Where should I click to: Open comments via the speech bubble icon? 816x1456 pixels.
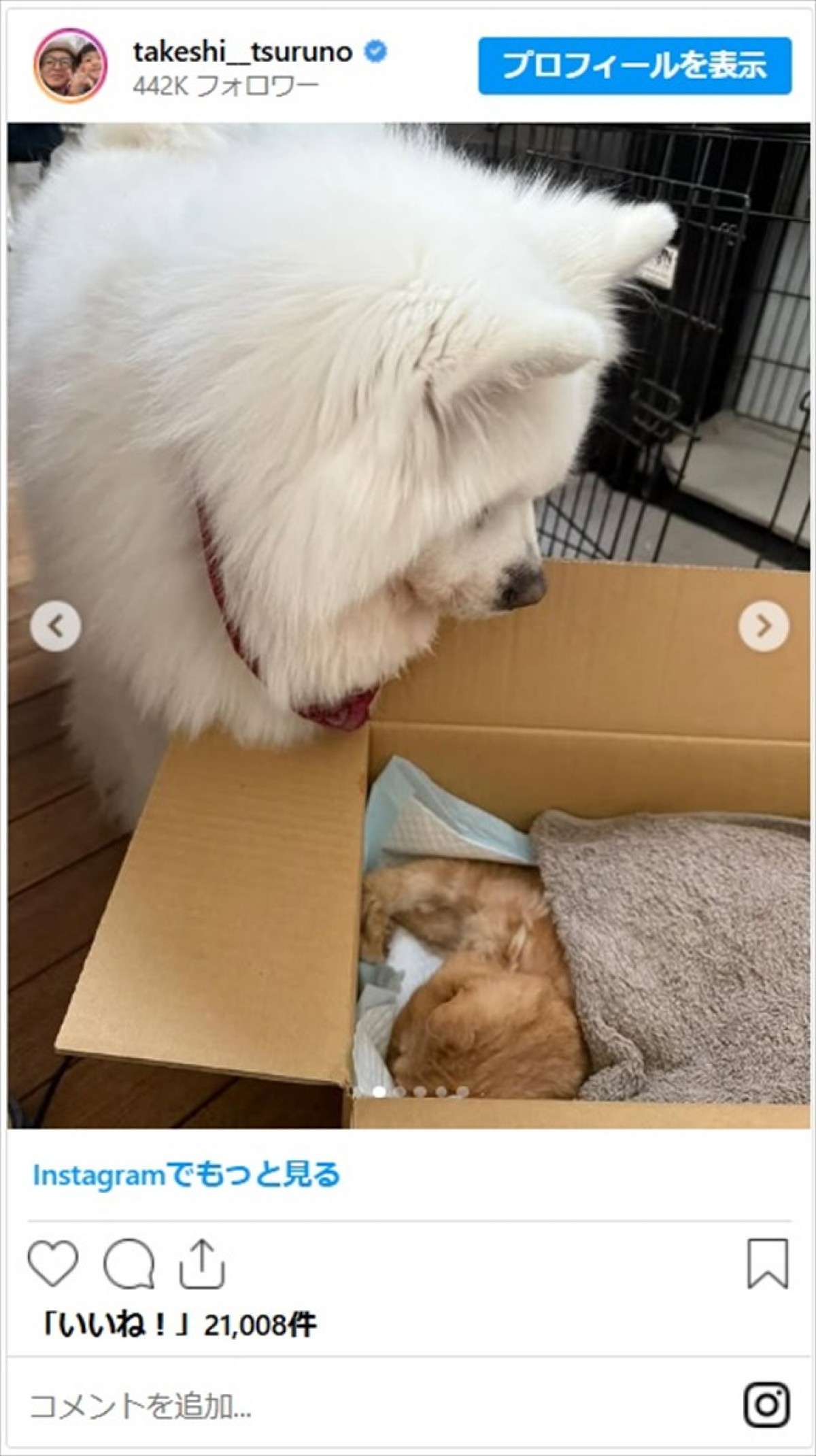[129, 1264]
